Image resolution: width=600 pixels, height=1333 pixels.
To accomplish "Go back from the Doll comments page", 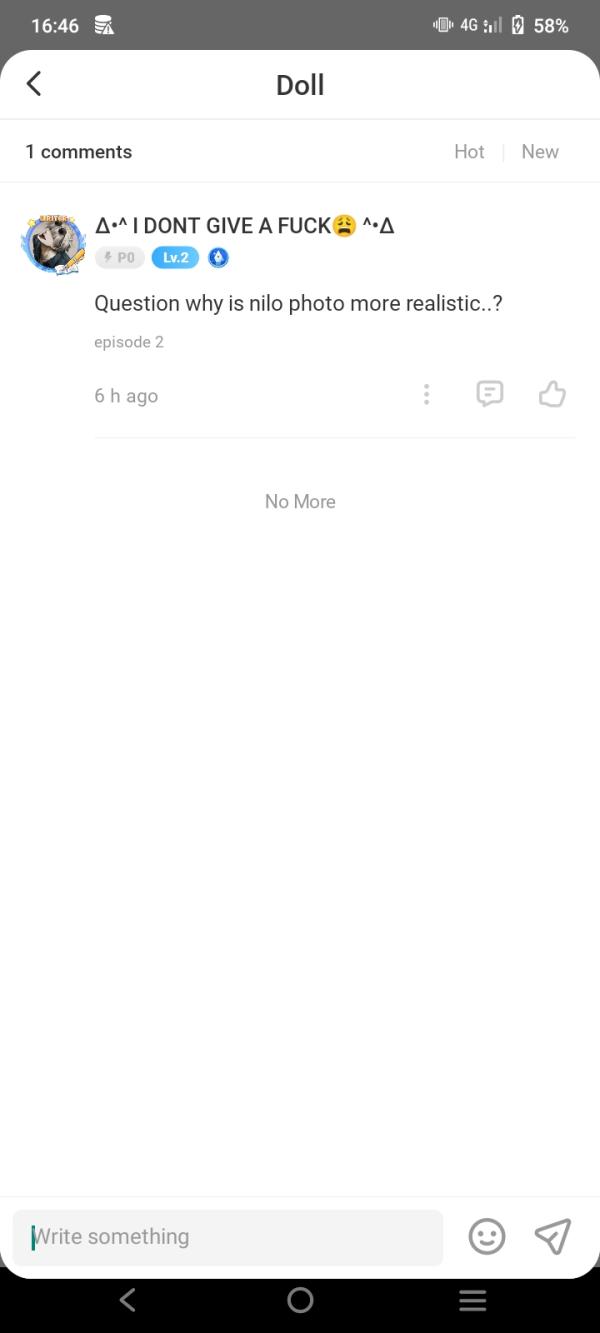I will (x=34, y=84).
